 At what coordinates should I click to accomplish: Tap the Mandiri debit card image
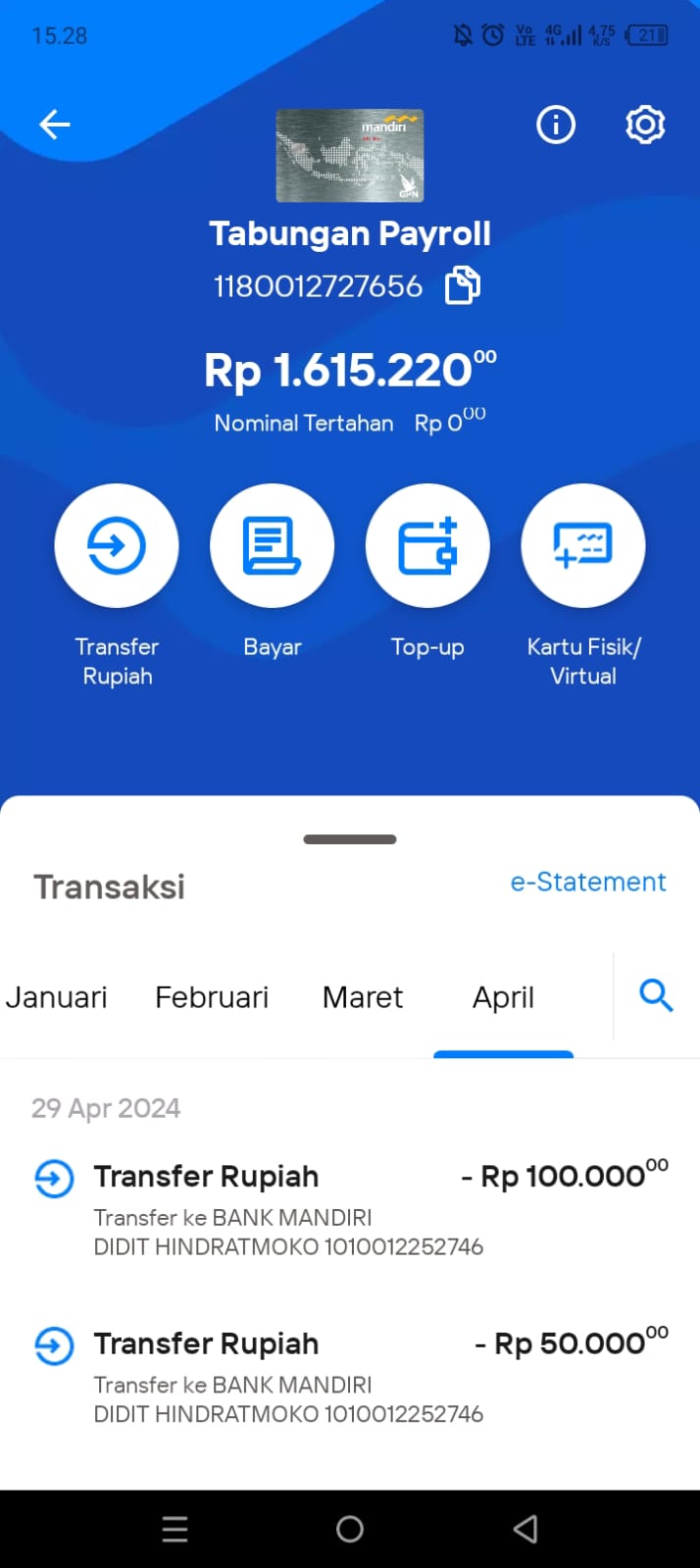point(350,156)
